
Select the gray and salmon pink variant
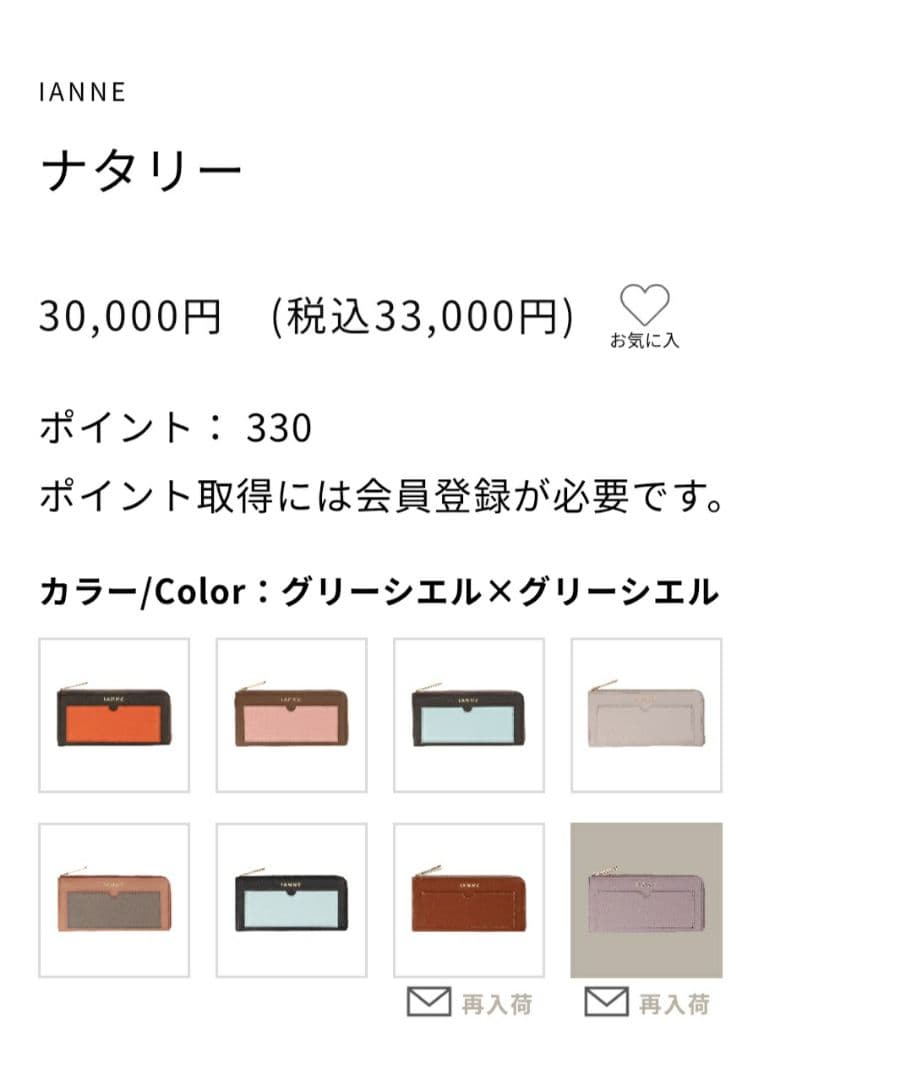(113, 899)
